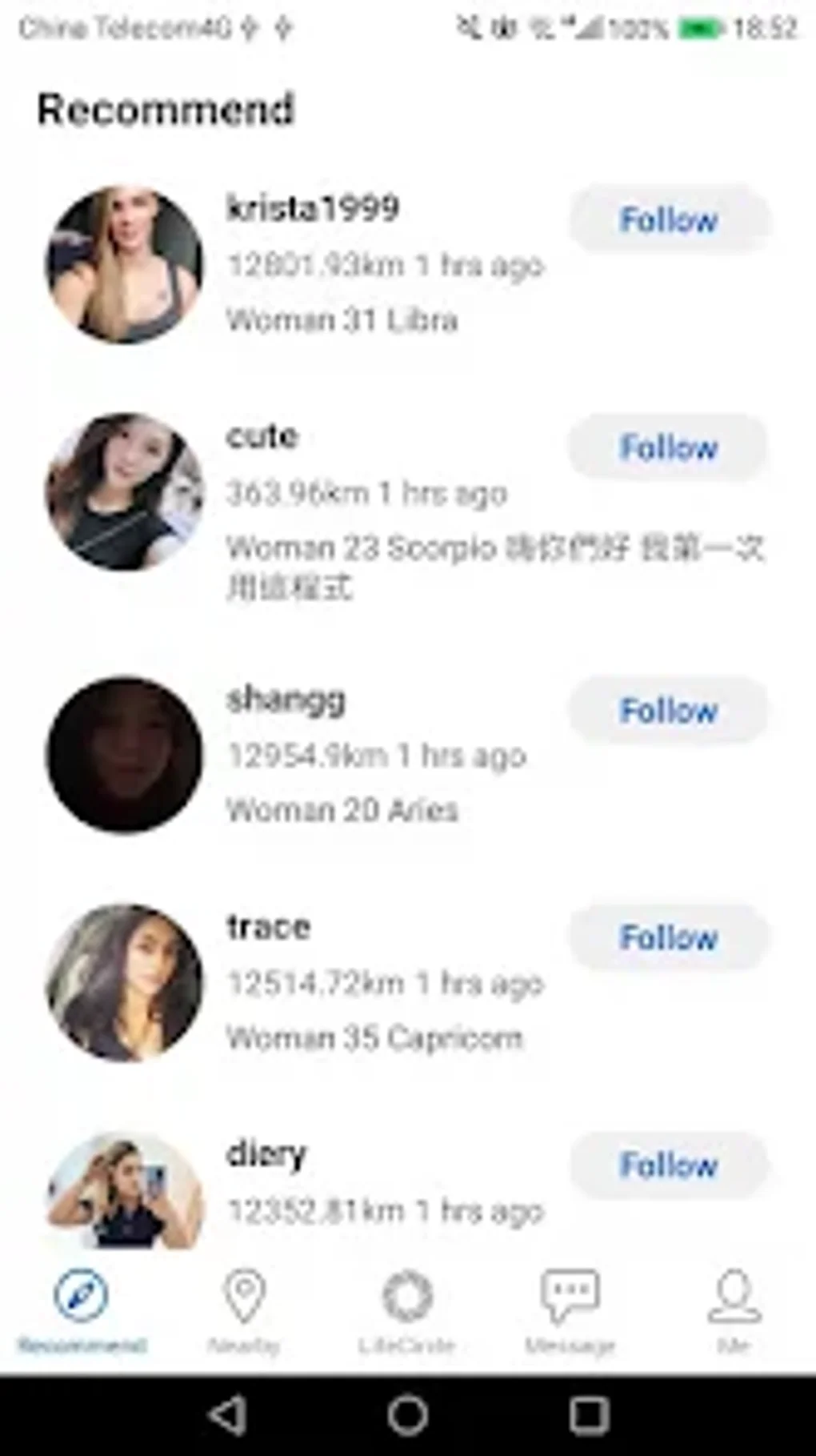The height and width of the screenshot is (1456, 816).
Task: Go to the system home screen
Action: (408, 1414)
